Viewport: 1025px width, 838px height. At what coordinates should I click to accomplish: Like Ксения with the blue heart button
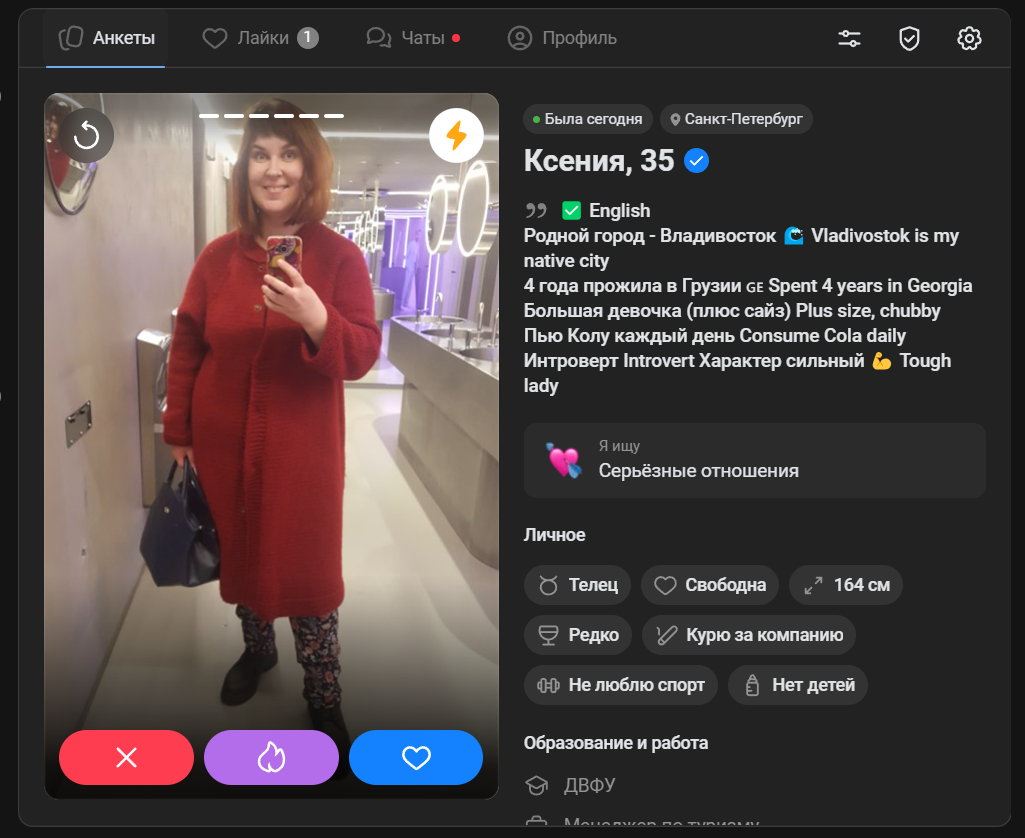point(416,757)
